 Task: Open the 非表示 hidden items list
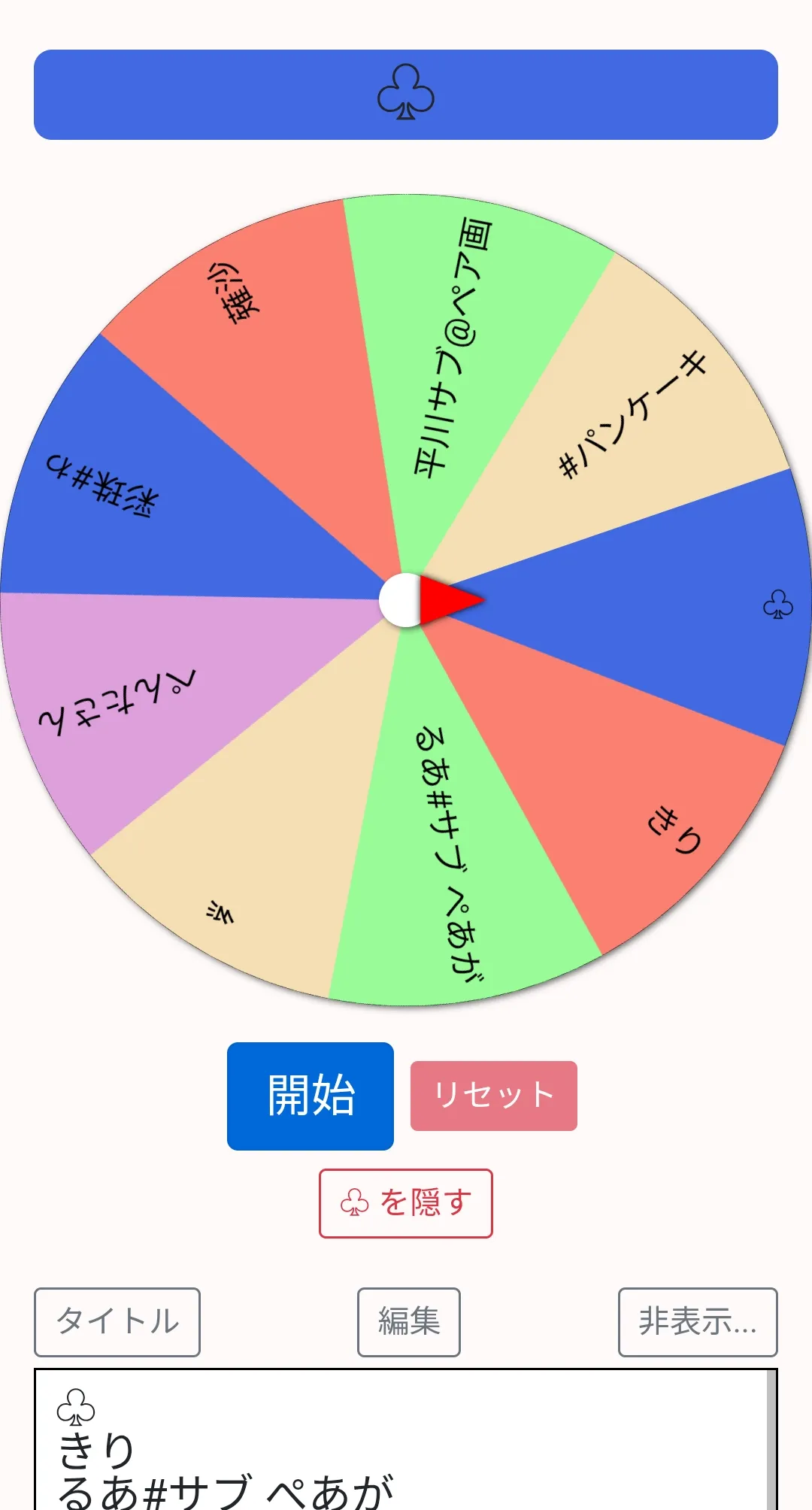698,1322
